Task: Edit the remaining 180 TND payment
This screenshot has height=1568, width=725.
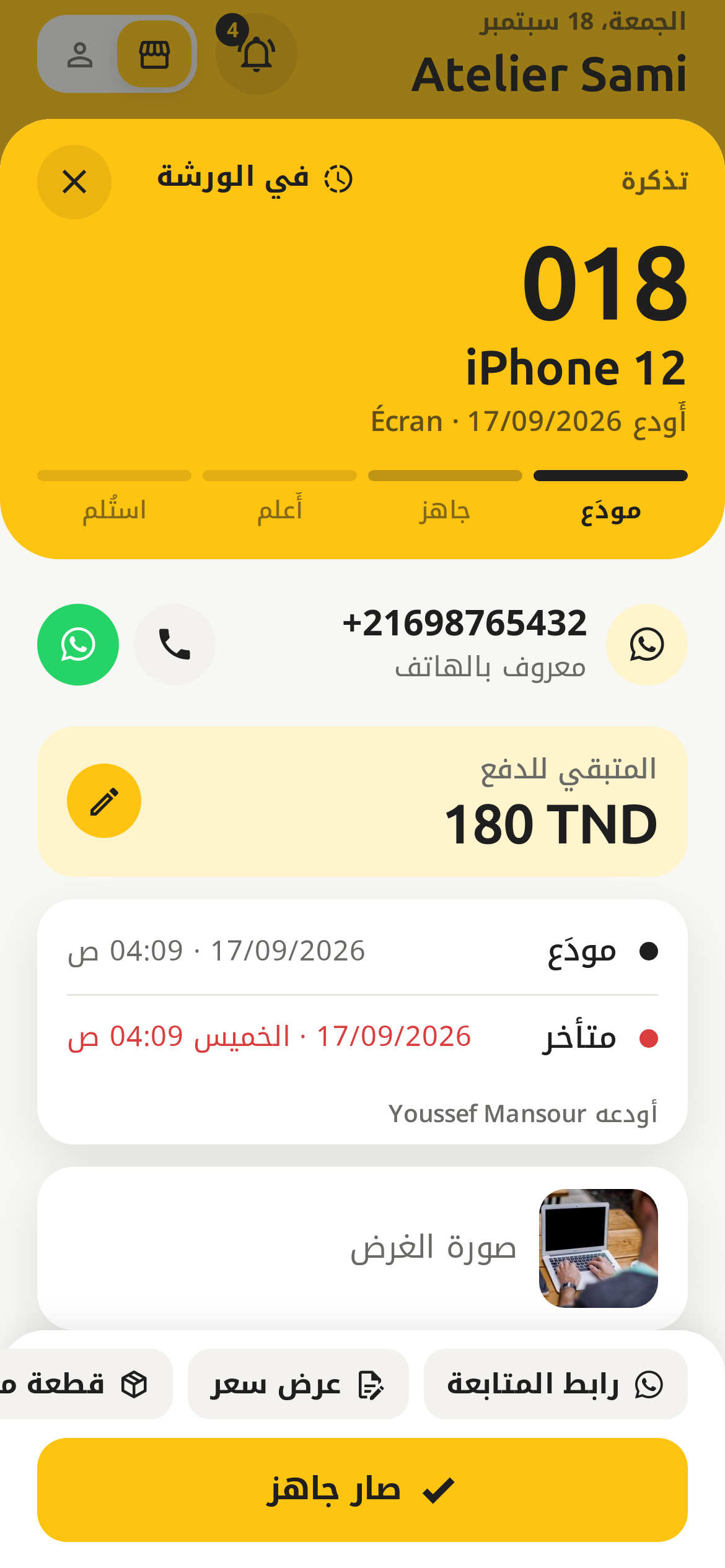Action: 104,801
